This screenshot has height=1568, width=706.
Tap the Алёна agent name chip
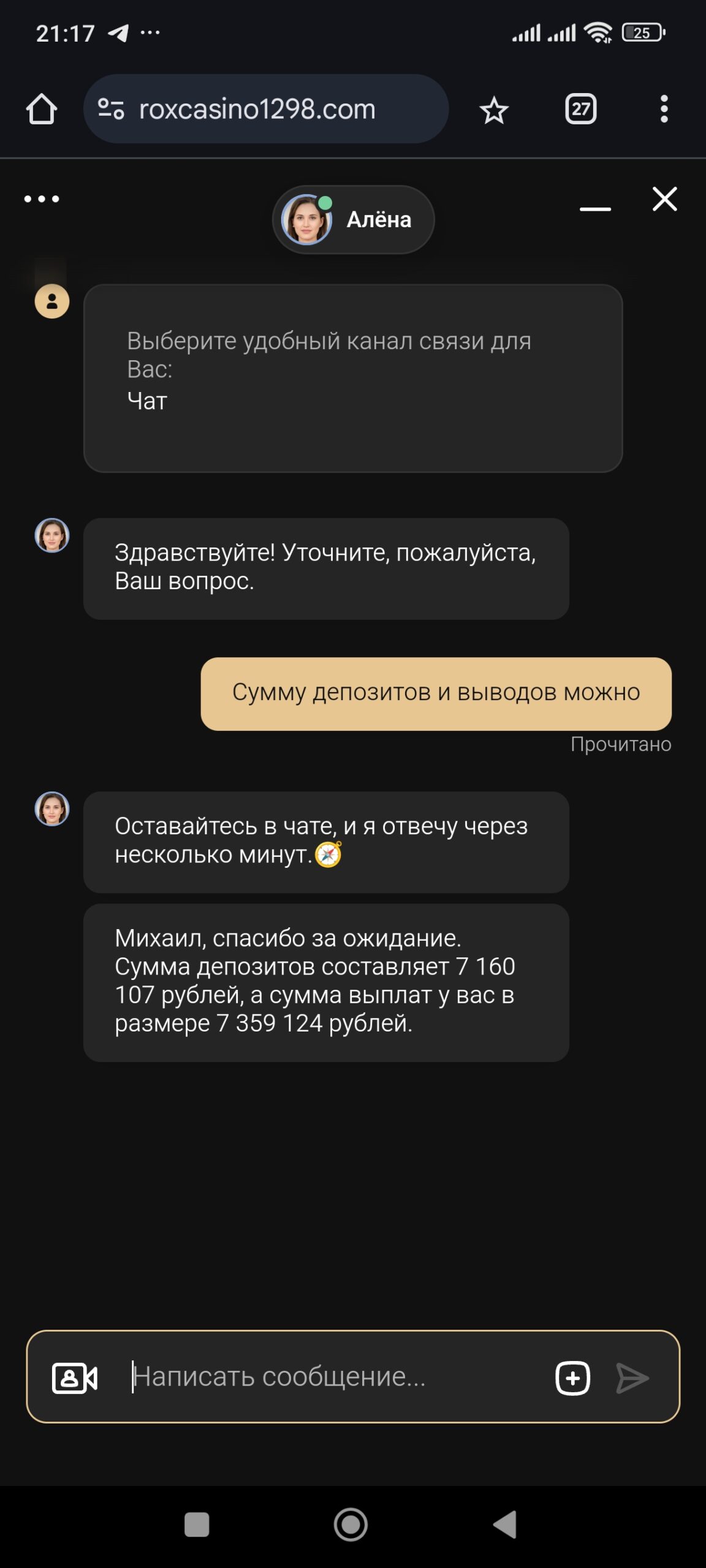tap(354, 219)
